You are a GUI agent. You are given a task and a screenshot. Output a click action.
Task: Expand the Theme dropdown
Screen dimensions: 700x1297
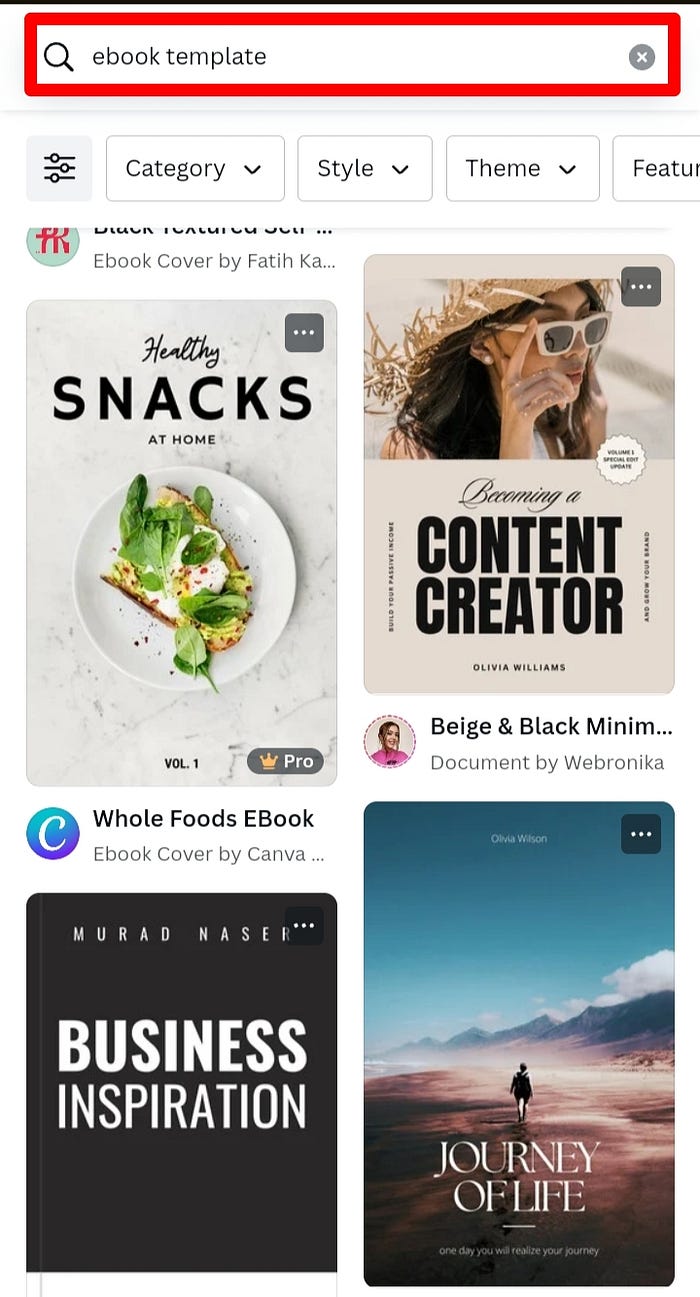[522, 168]
